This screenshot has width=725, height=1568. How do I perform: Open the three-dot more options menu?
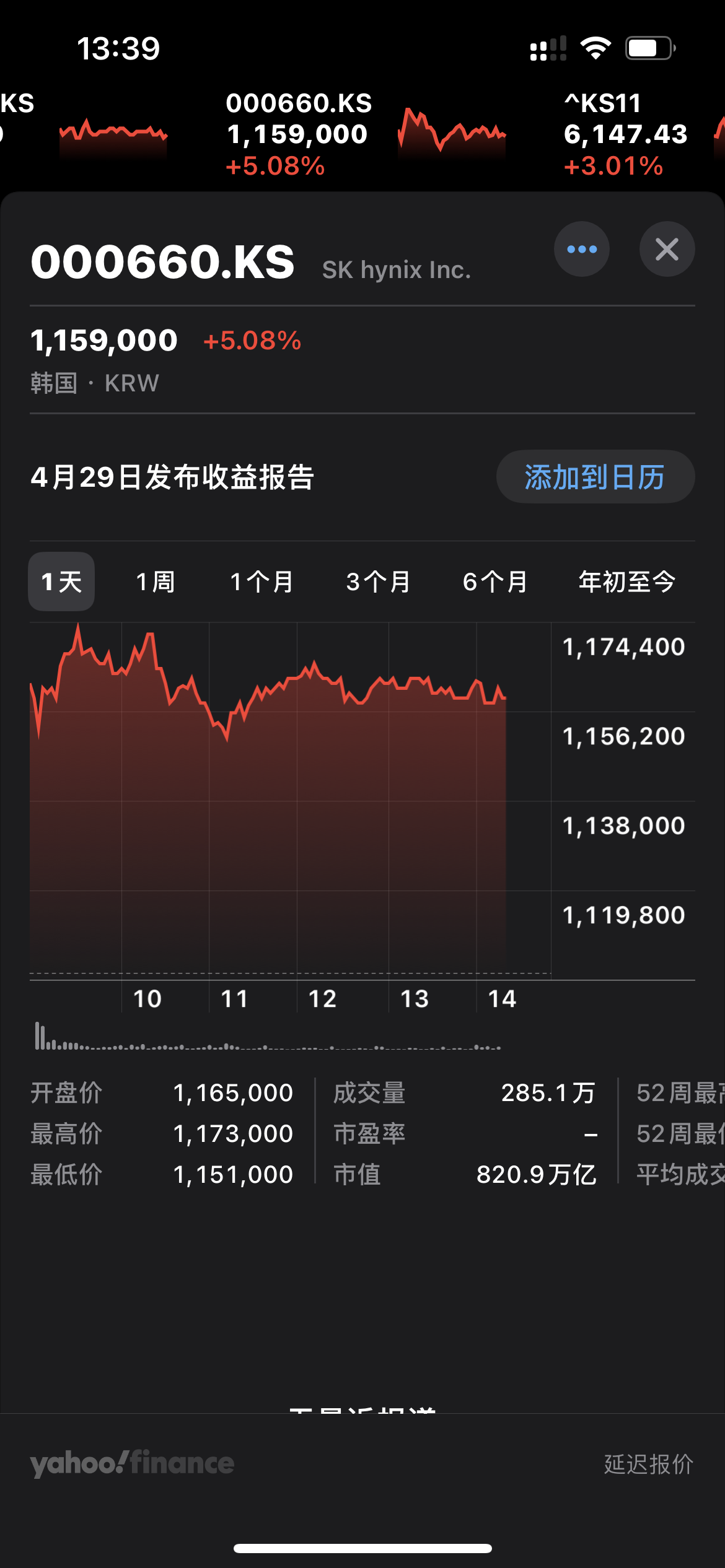coord(581,250)
